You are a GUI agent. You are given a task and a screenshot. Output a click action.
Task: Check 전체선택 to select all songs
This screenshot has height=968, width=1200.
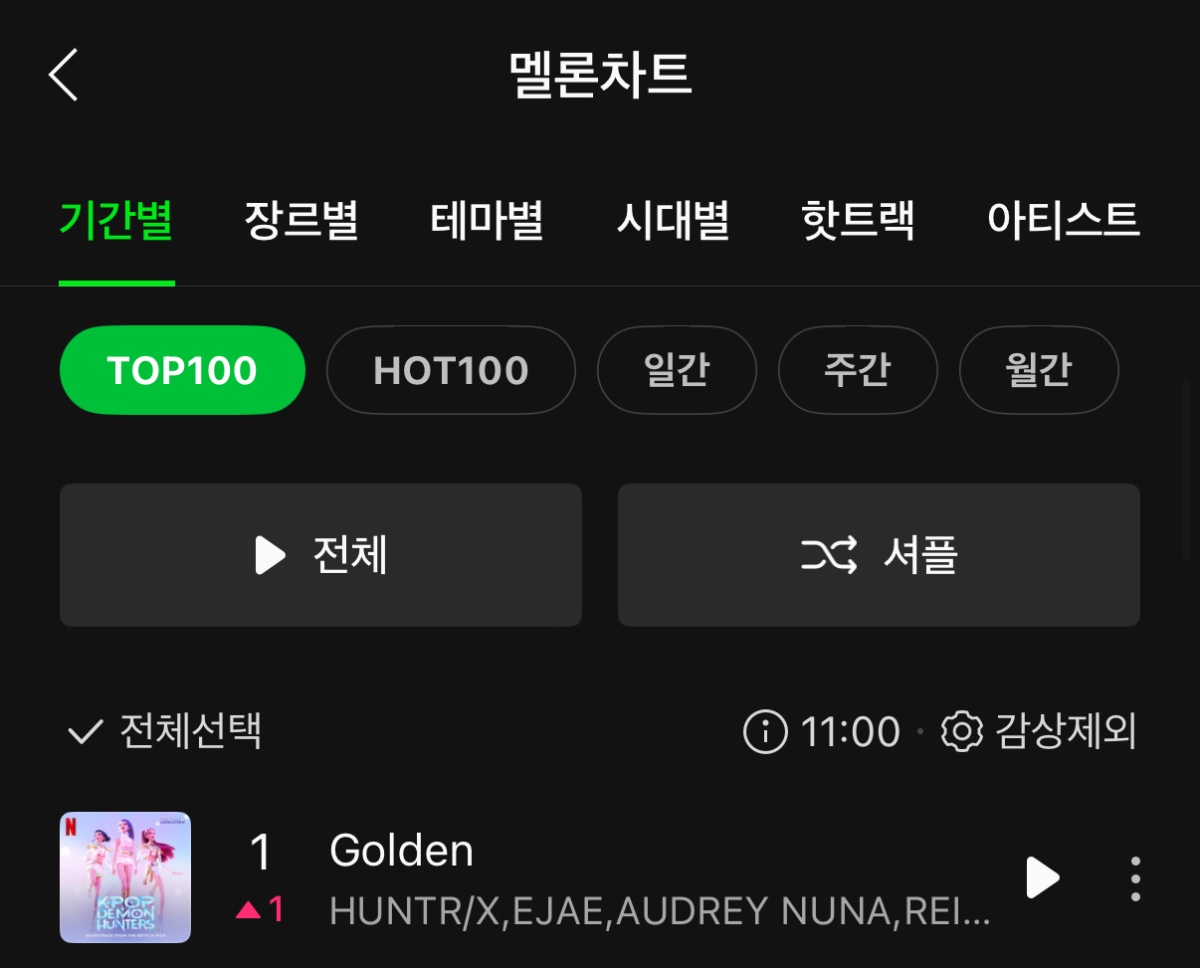tap(165, 732)
